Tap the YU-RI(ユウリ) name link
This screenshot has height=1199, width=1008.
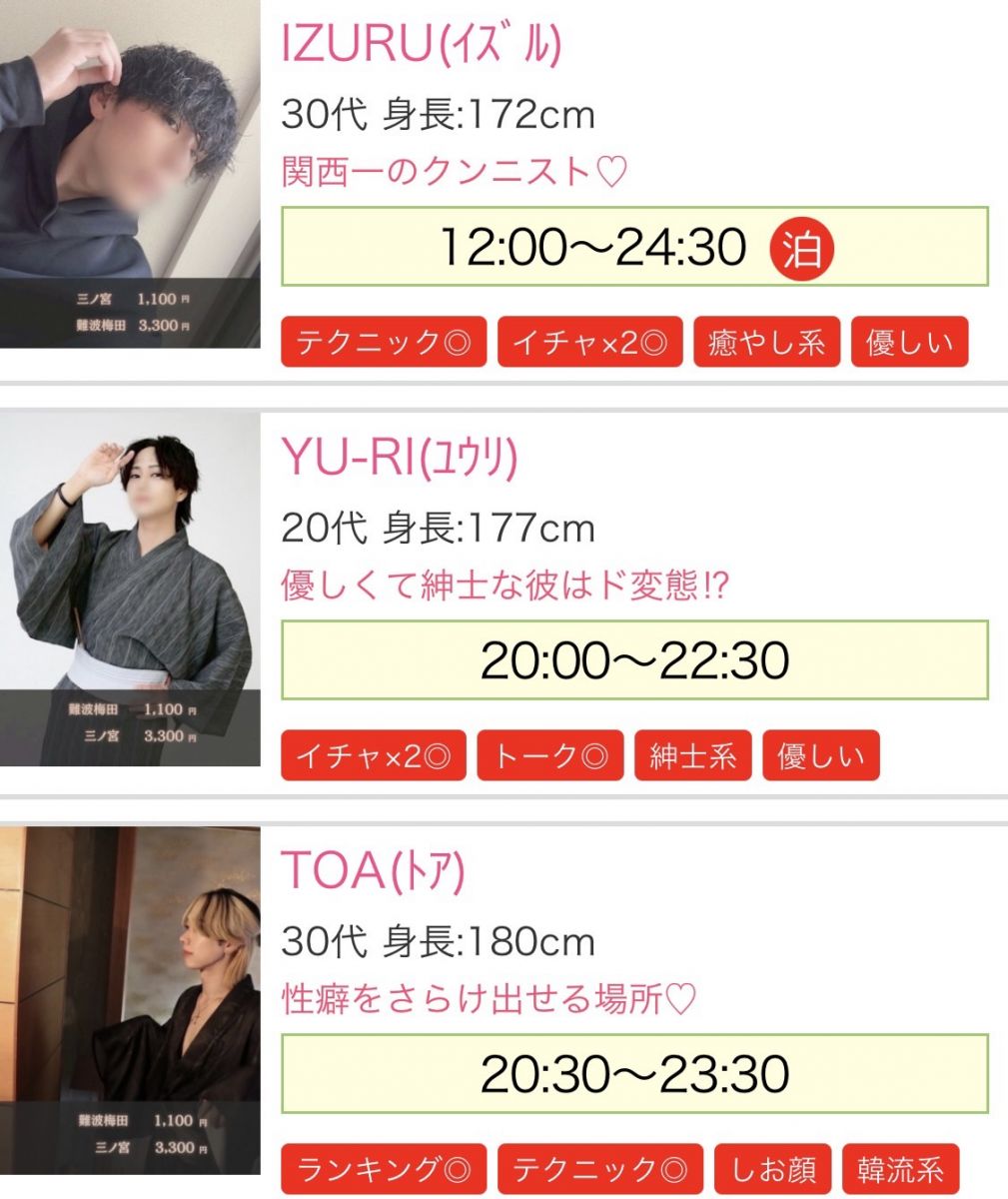point(400,458)
